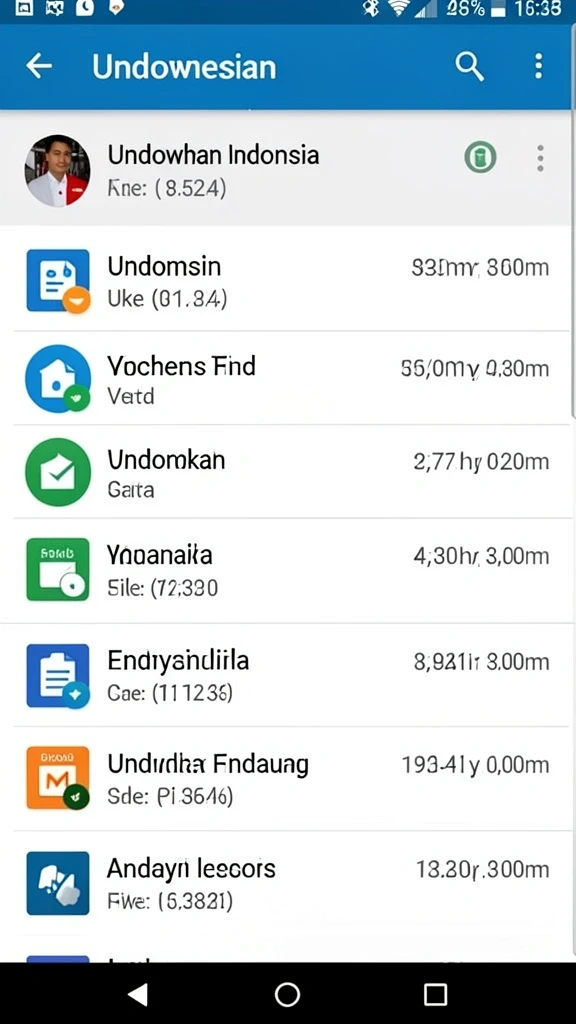The width and height of the screenshot is (576, 1024).
Task: Open the Ynoanaila entry
Action: tap(286, 570)
